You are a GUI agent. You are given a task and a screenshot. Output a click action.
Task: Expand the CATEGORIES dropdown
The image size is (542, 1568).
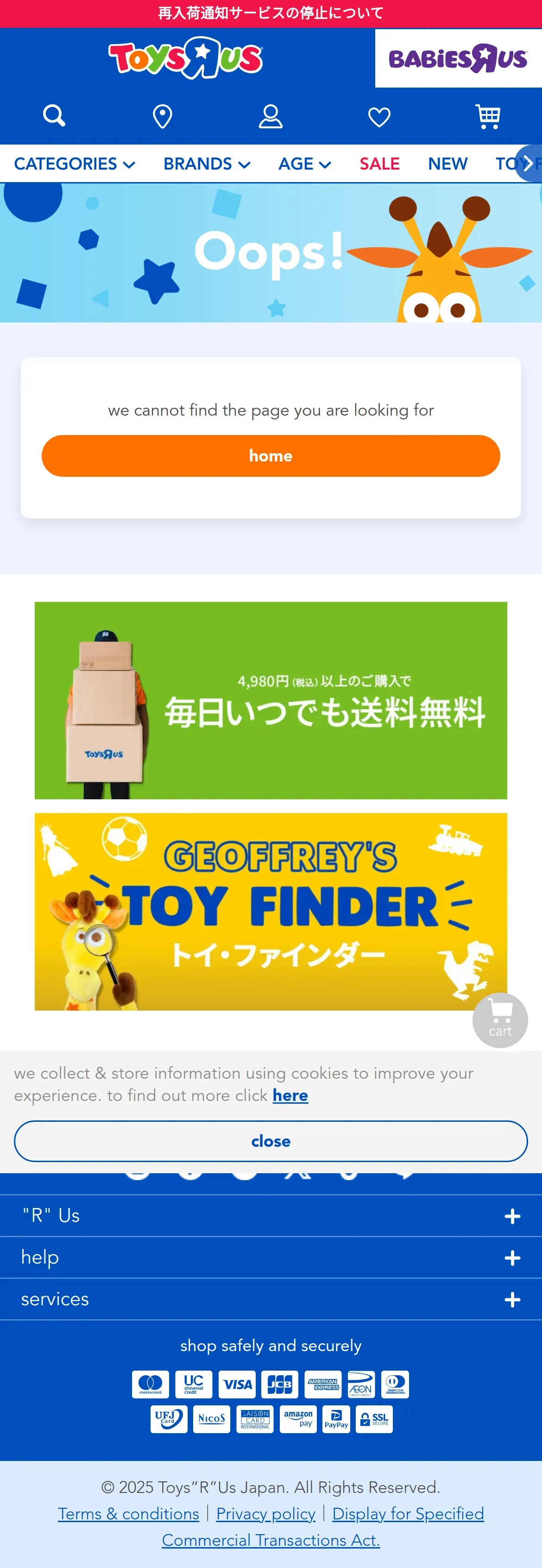tap(74, 164)
